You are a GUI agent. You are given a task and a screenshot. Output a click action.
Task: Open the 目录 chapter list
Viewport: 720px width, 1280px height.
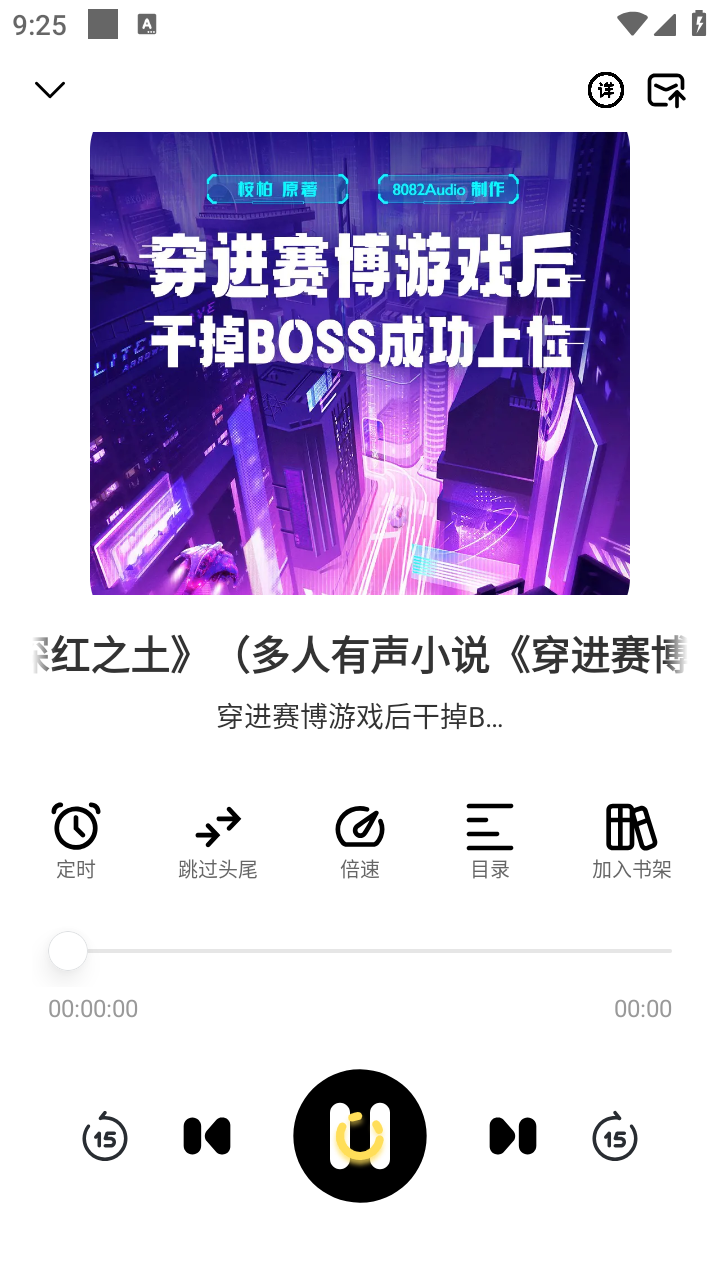point(488,838)
